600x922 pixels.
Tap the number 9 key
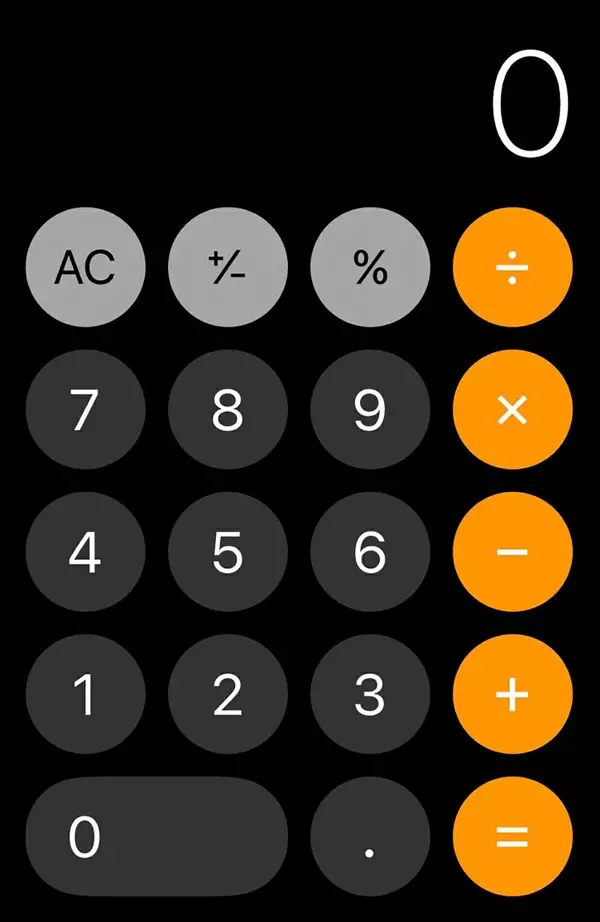(370, 410)
